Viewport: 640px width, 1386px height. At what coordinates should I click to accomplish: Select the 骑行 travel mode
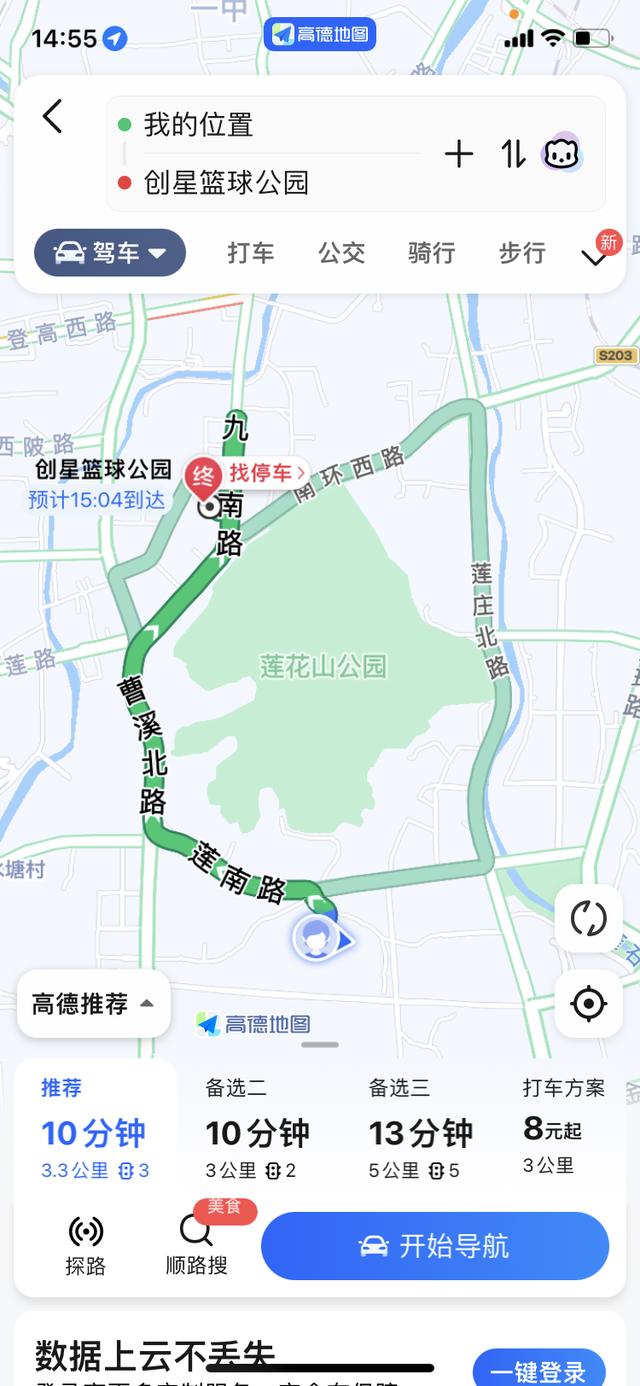(x=432, y=253)
